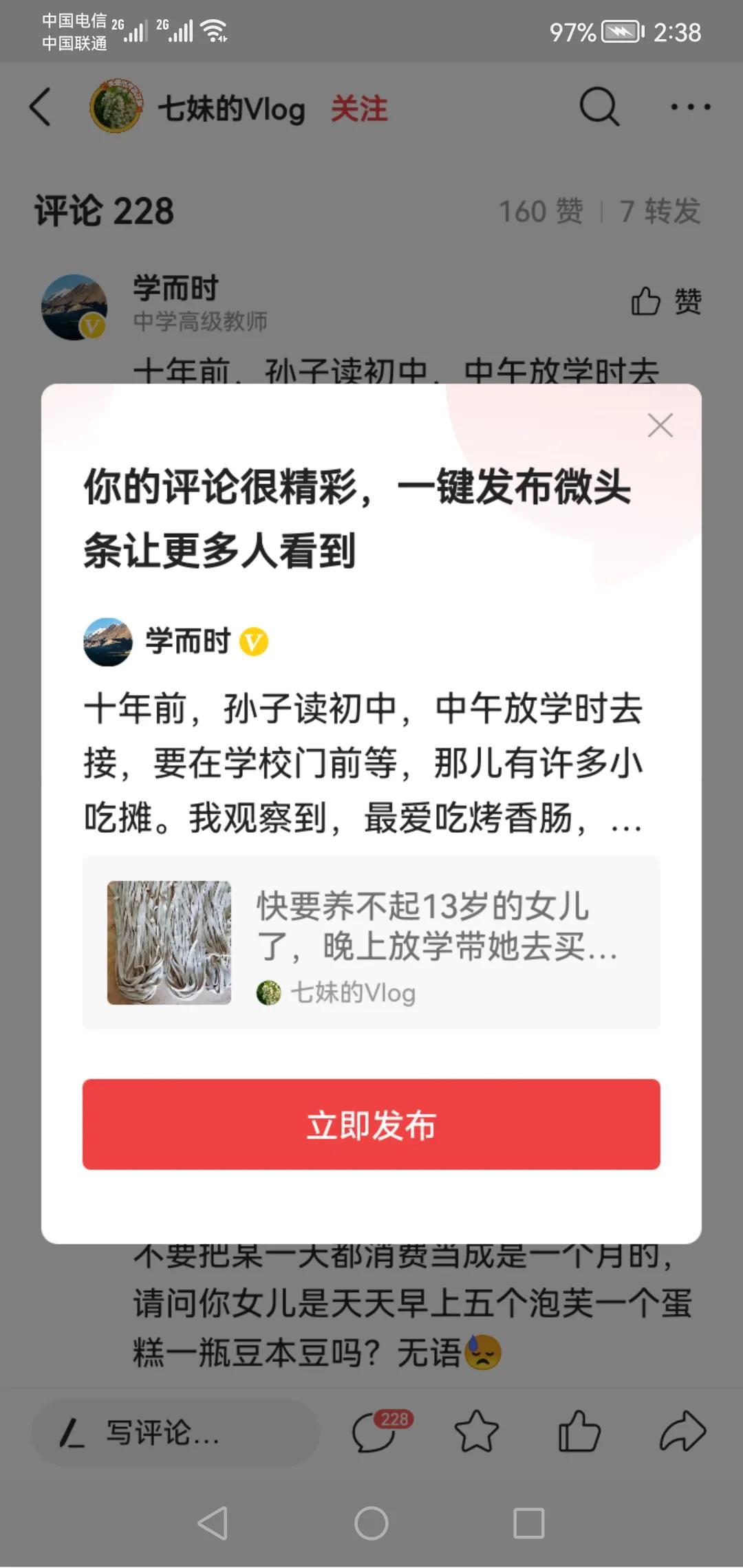Image resolution: width=743 pixels, height=1568 pixels.
Task: Open 七妹的Vlog profile from the header avatar
Action: point(116,106)
